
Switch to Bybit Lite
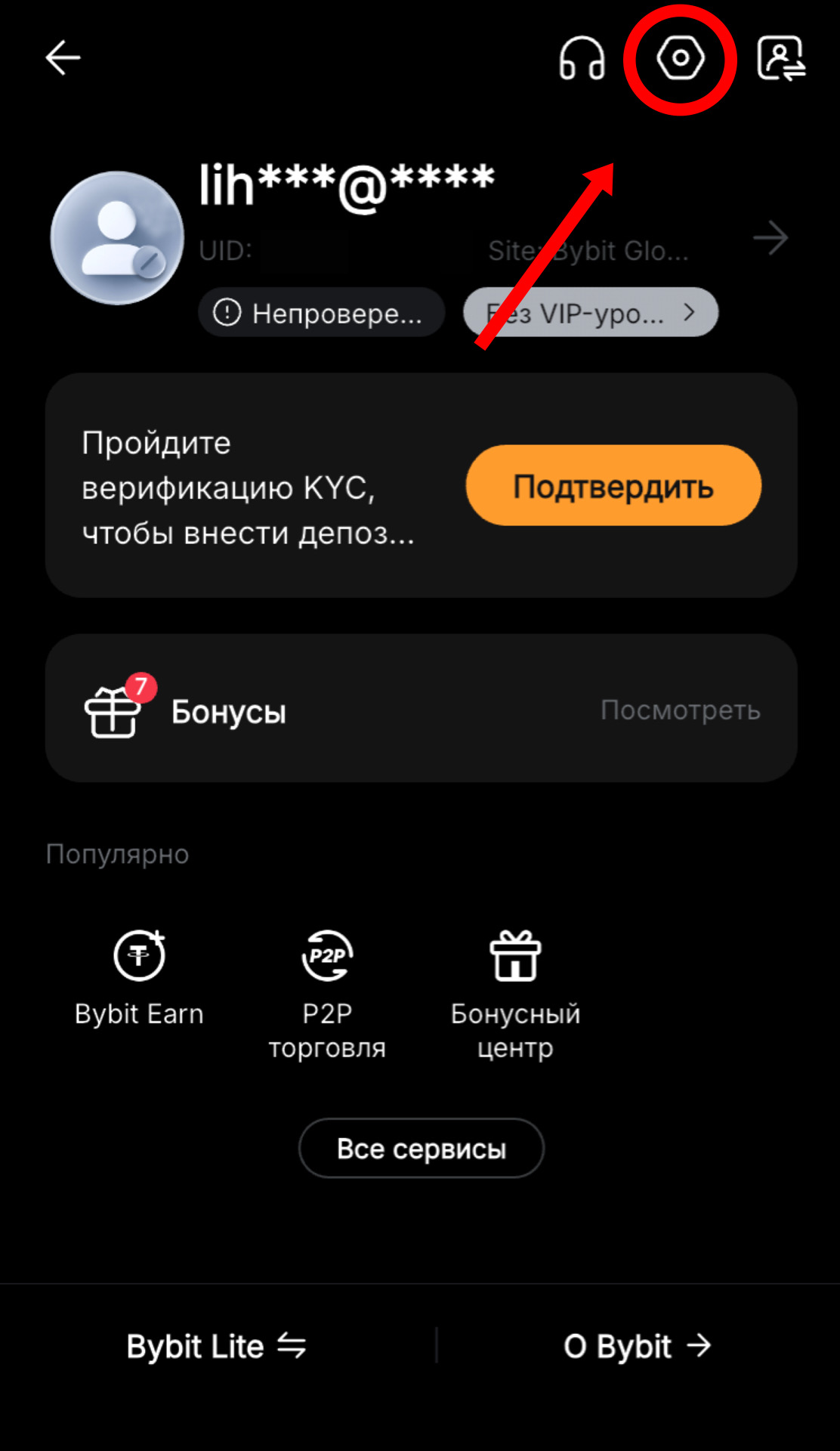point(216,1346)
